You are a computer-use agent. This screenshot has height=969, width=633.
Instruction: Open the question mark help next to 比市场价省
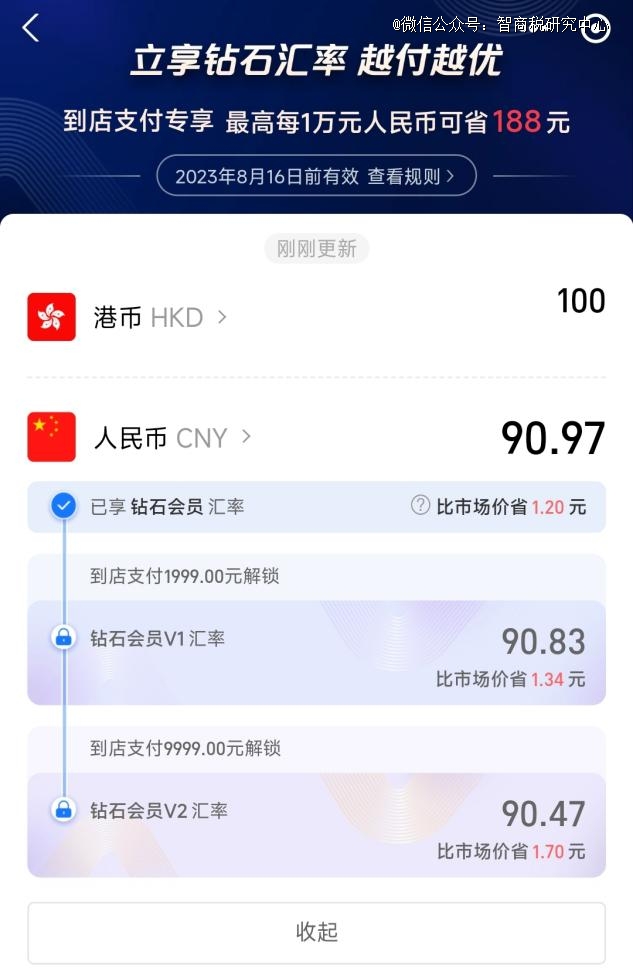coord(420,506)
